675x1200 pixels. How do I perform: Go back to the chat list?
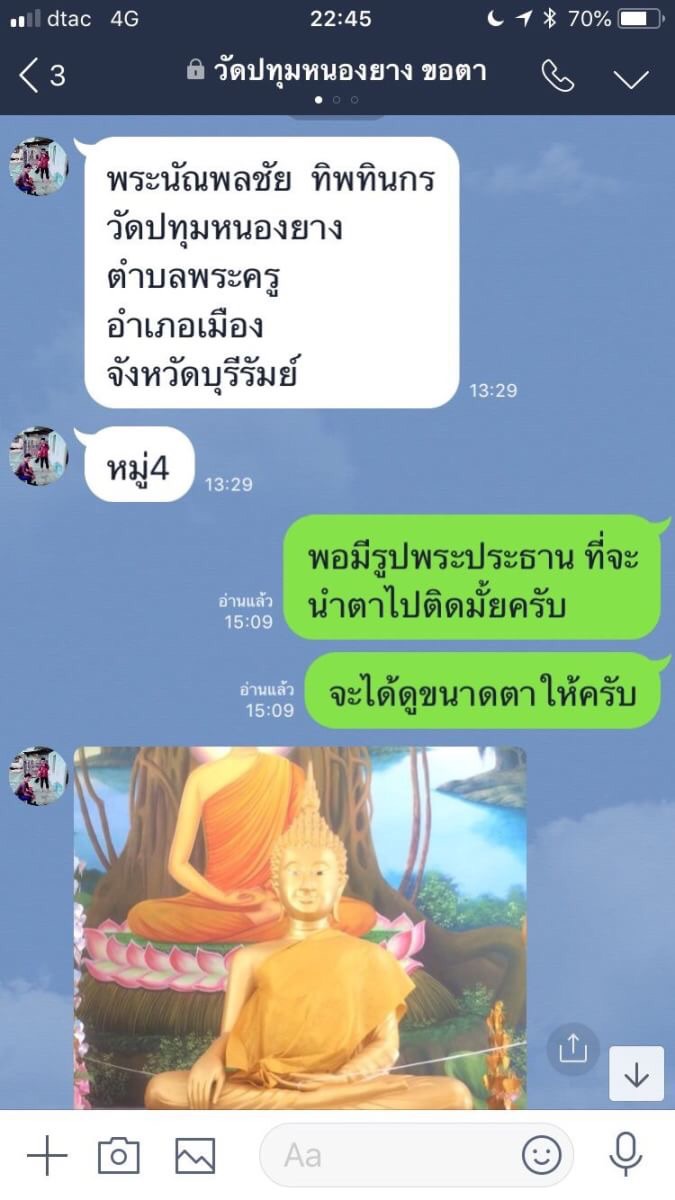pos(38,75)
